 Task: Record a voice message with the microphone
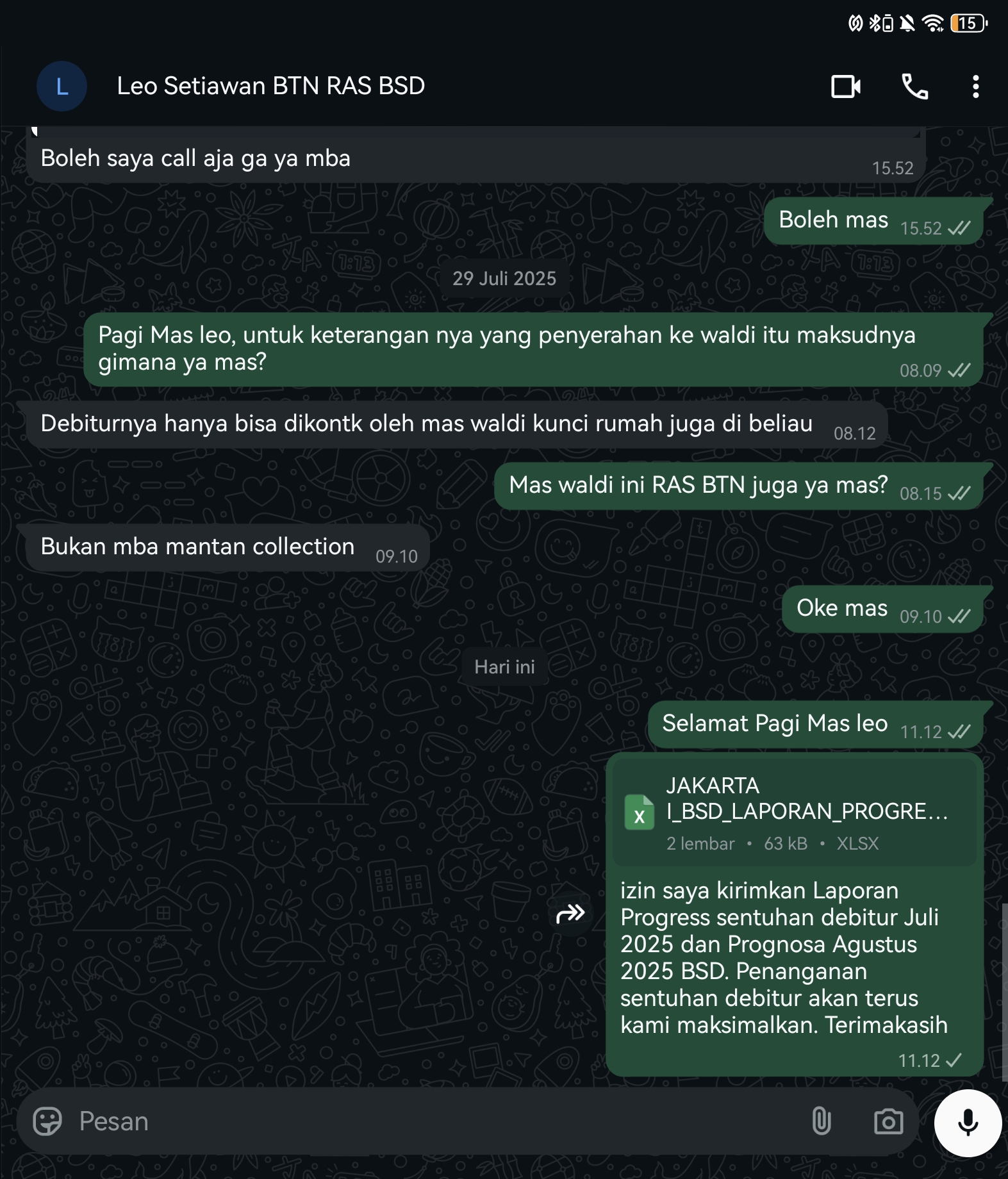click(967, 1123)
